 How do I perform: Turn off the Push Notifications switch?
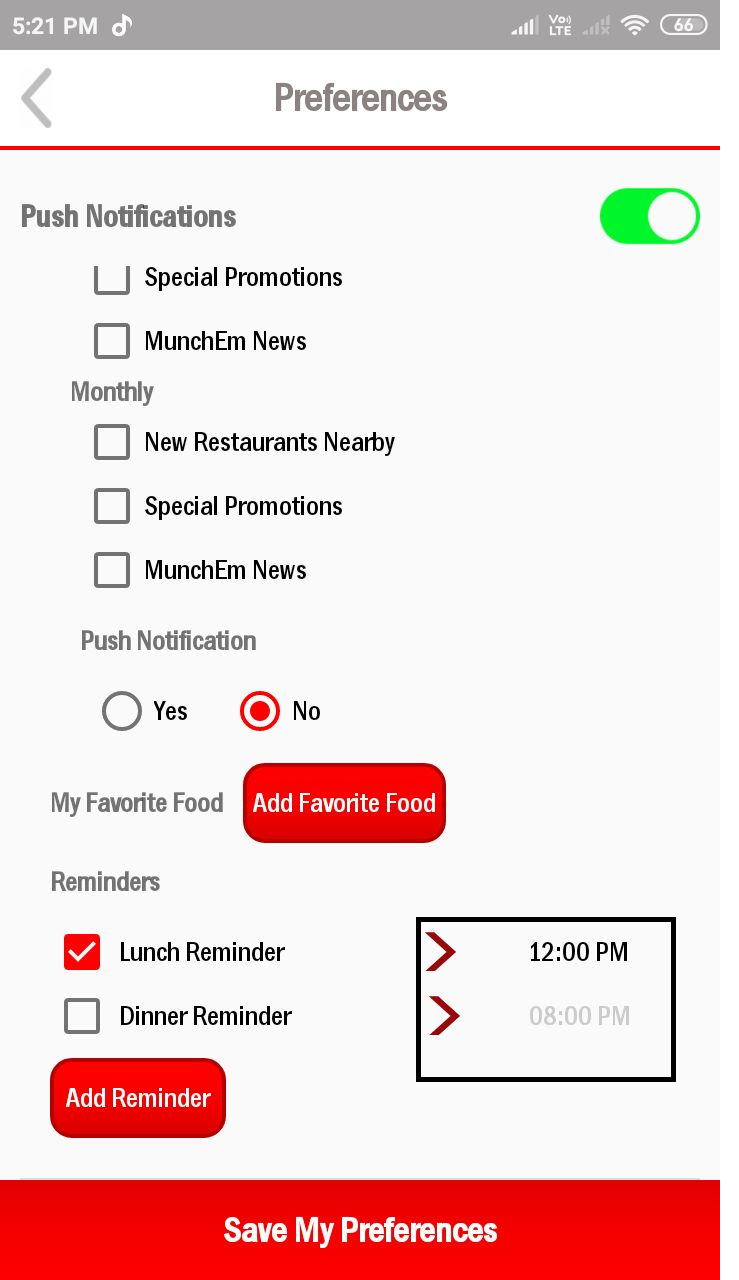tap(649, 216)
